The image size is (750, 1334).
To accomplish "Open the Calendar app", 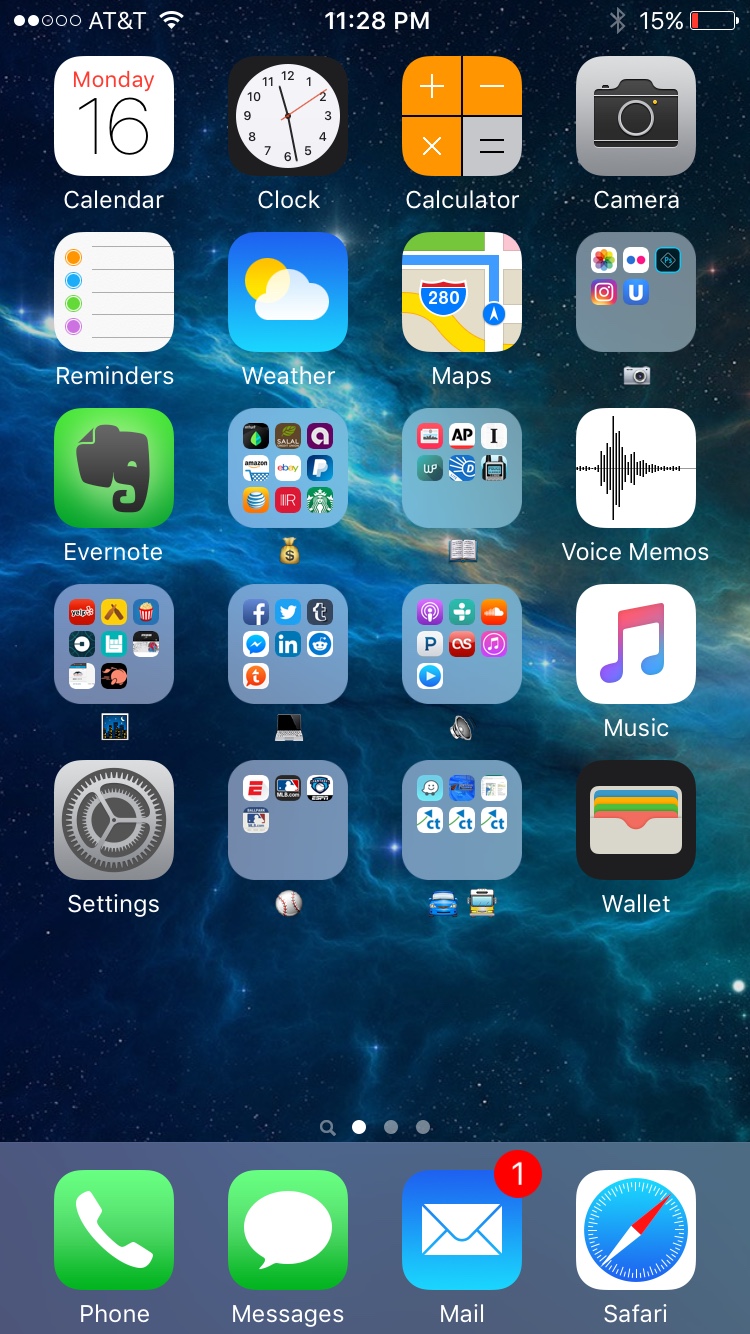I will click(x=114, y=116).
